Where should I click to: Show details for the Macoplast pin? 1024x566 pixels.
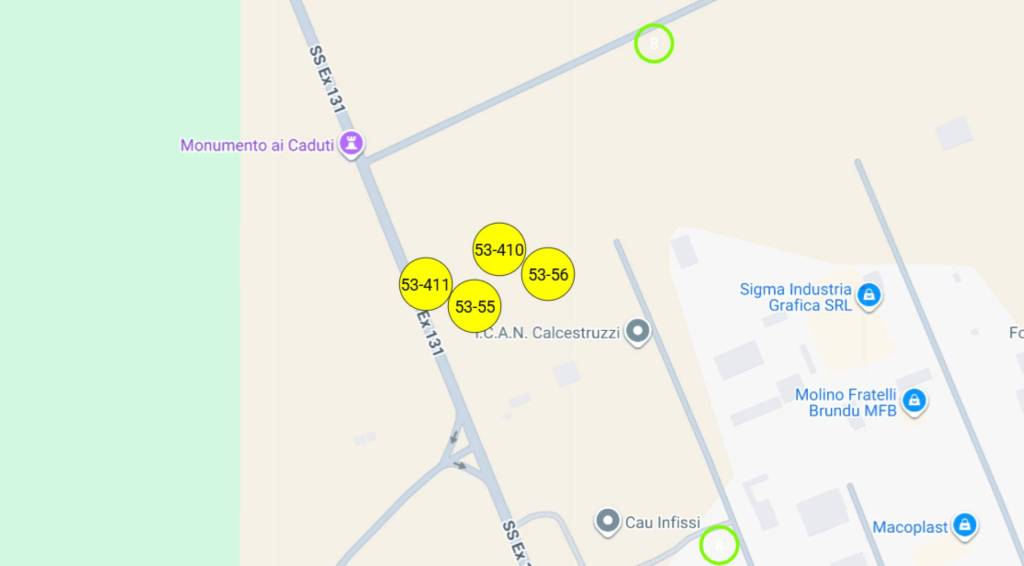[964, 525]
